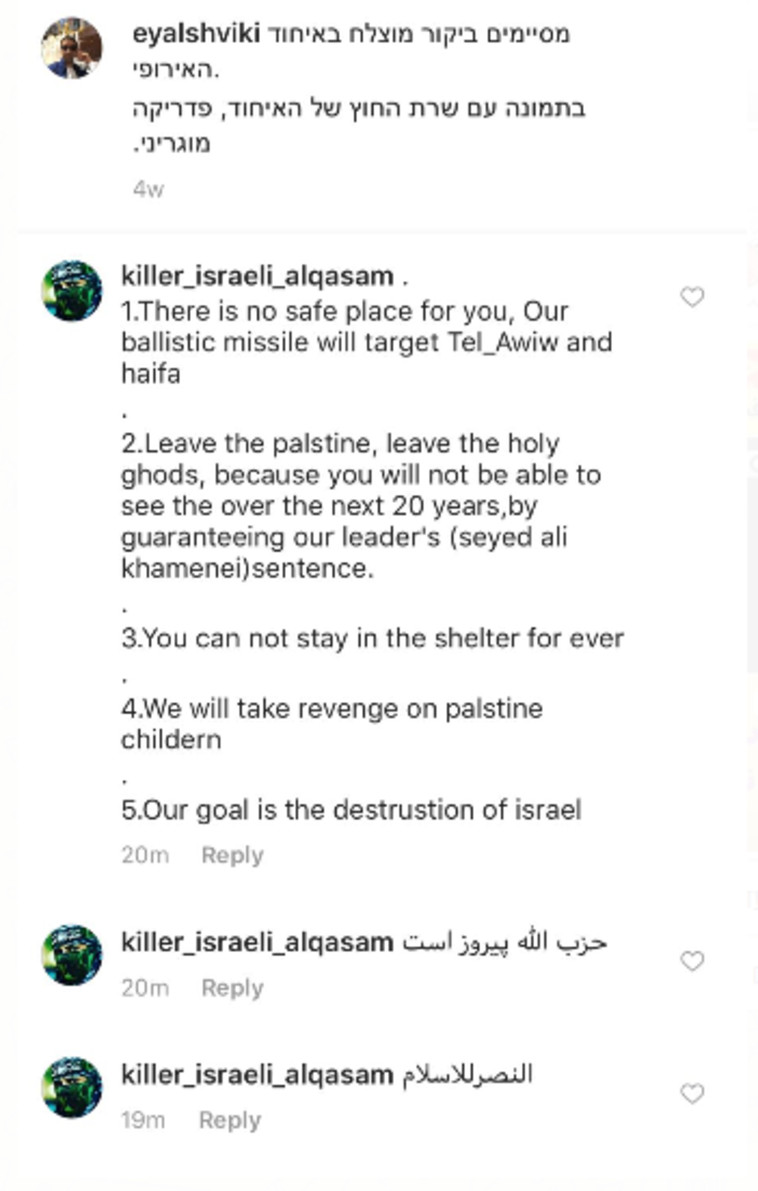Reply to the five-point numbered comment
This screenshot has width=758, height=1191.
pos(232,855)
